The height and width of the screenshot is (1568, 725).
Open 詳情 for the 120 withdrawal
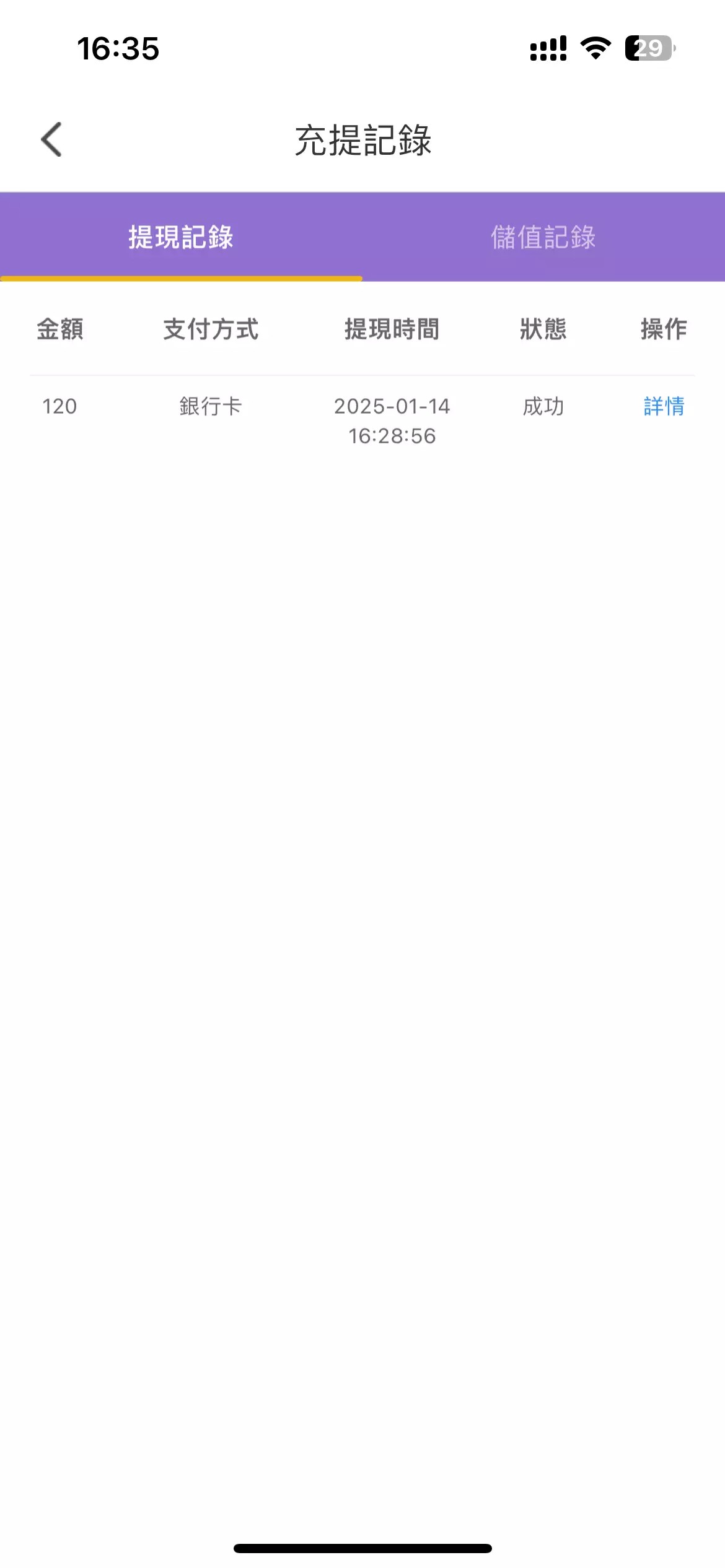tap(664, 406)
